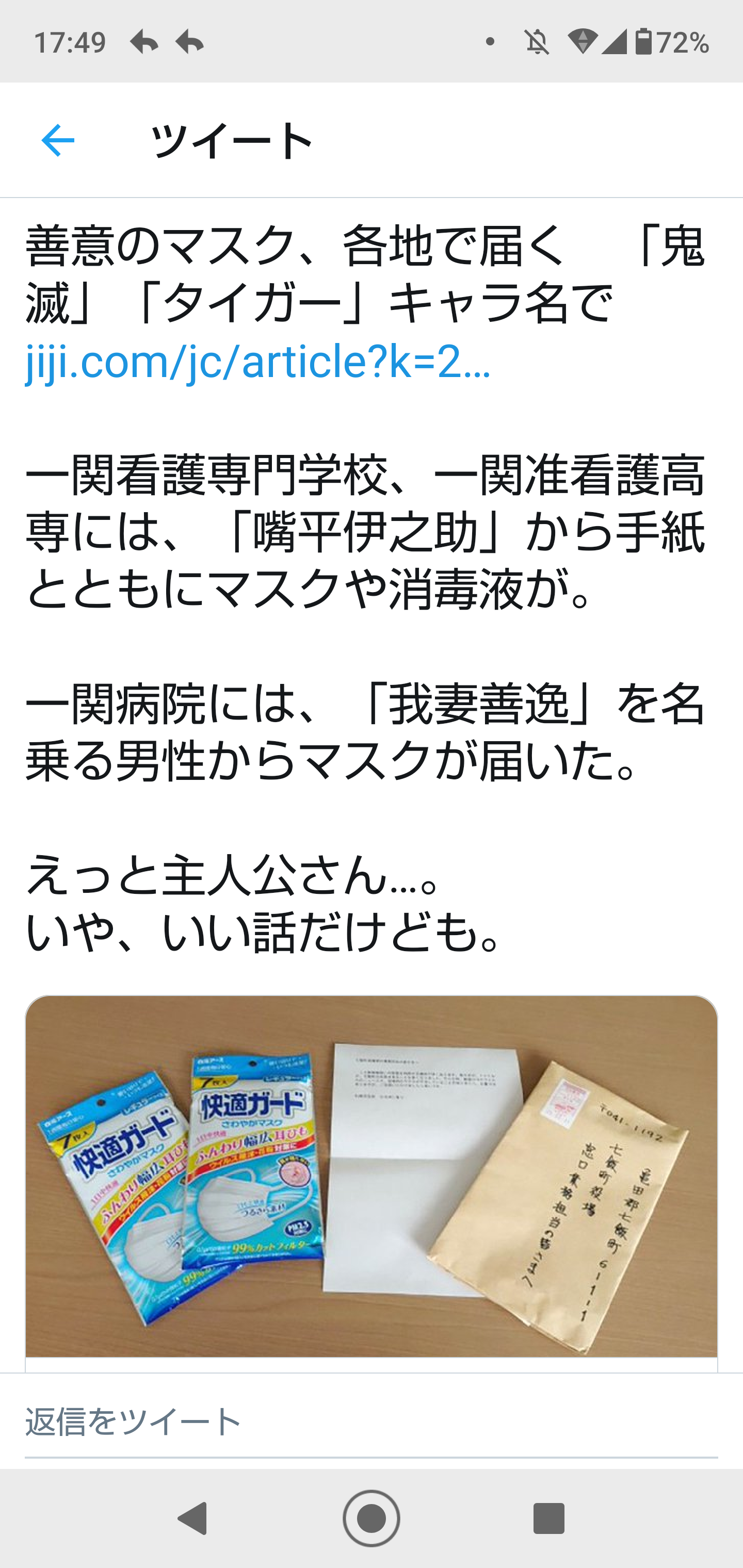Open the recent apps view

coord(548,1517)
